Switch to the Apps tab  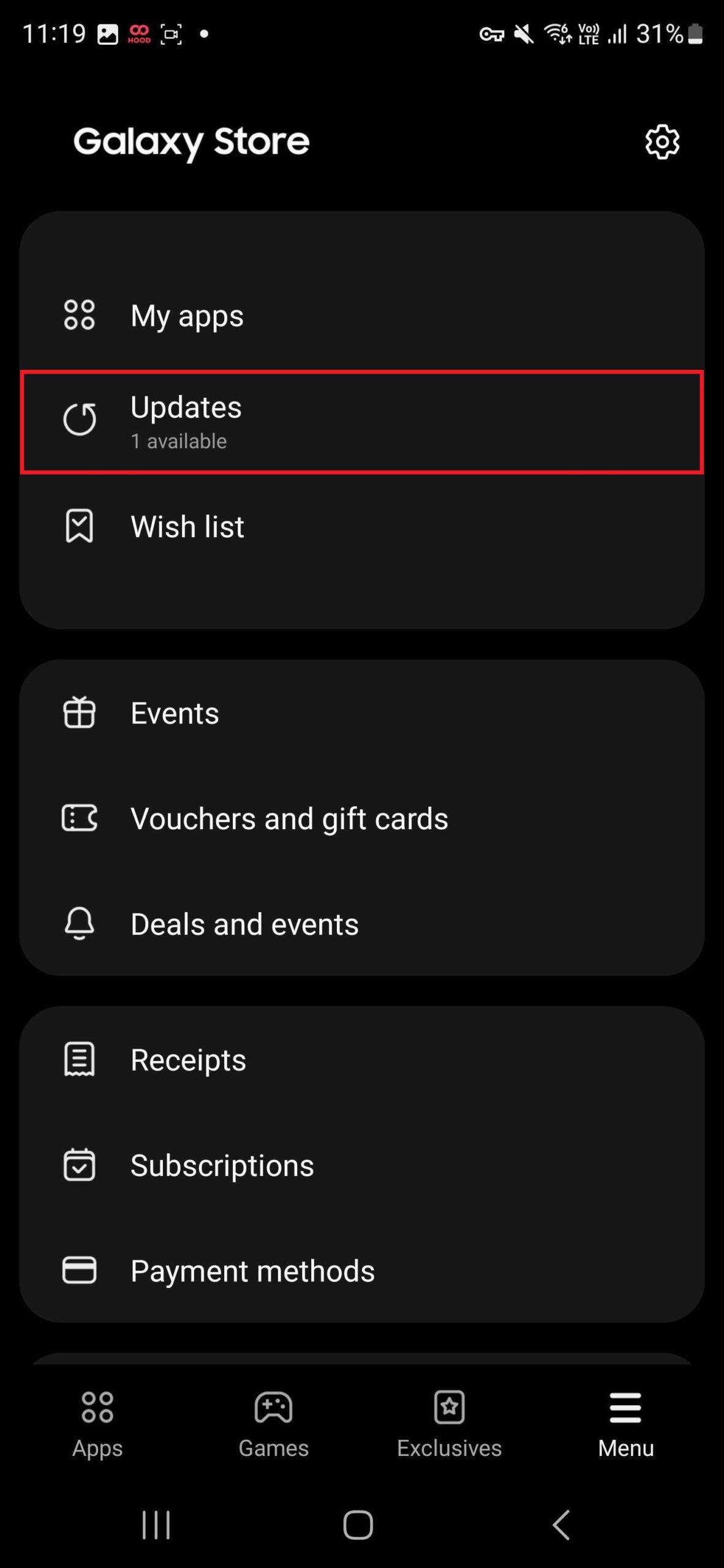(97, 1423)
